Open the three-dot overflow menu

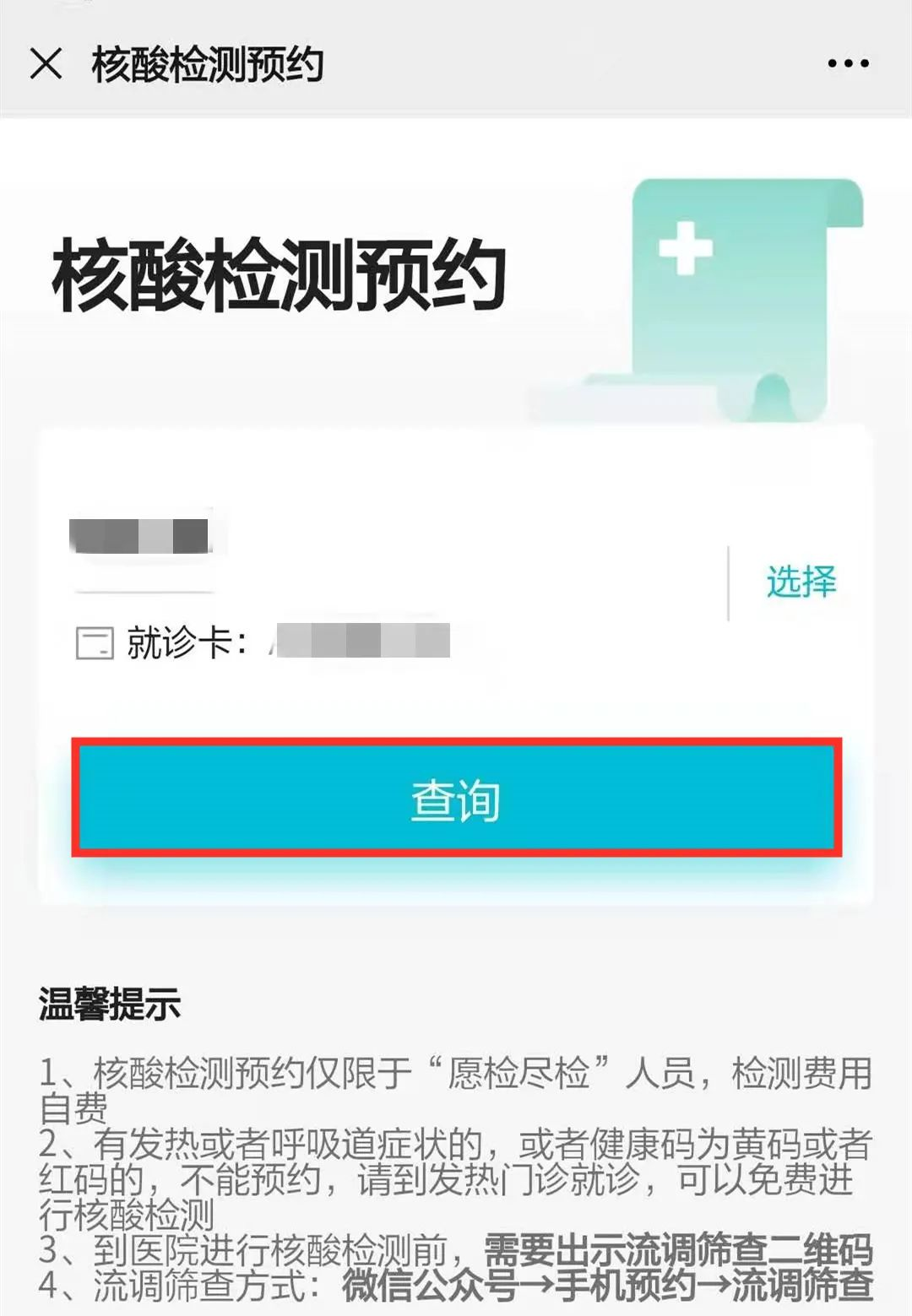848,63
